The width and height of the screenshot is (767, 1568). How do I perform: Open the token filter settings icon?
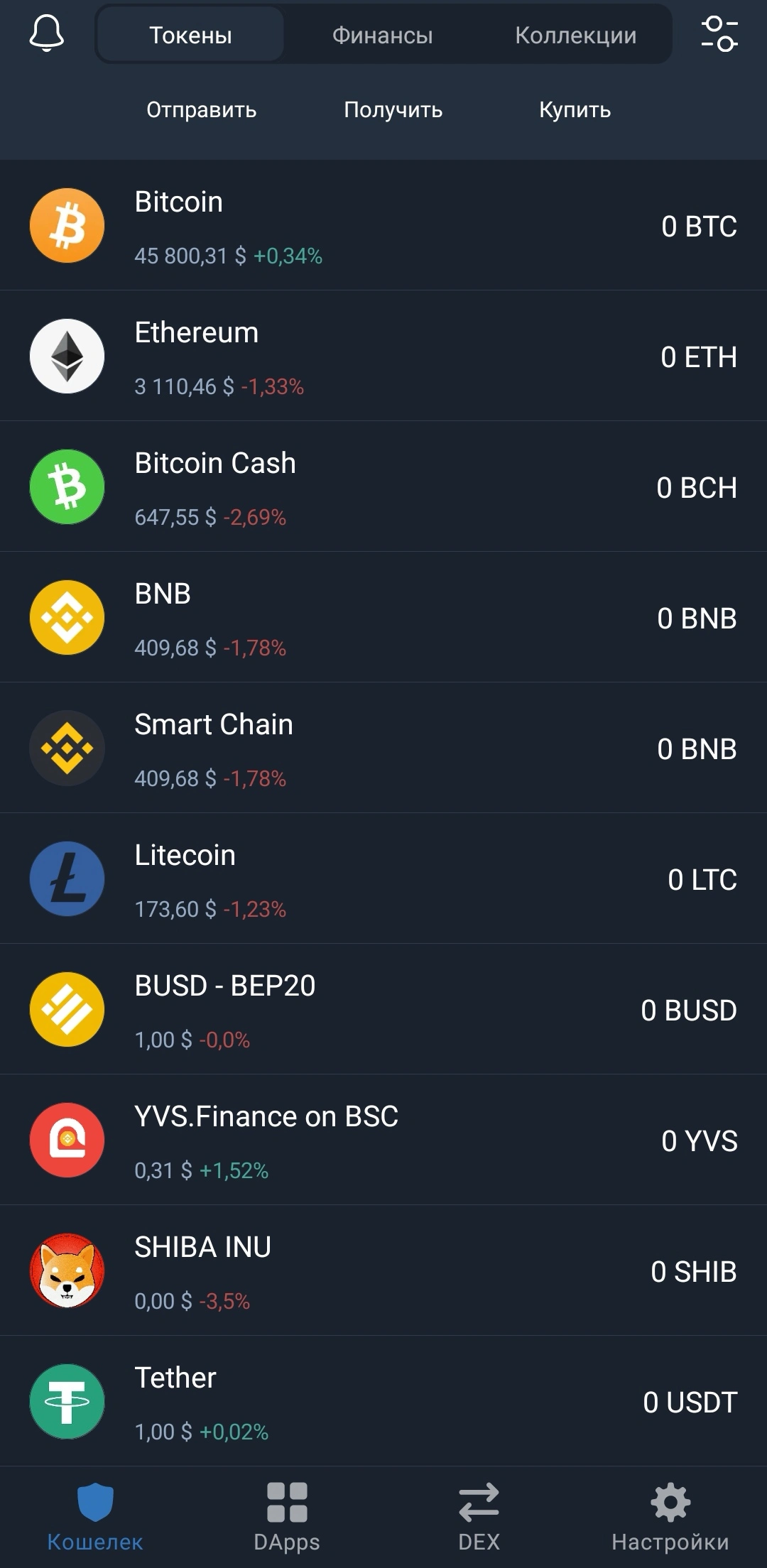[x=719, y=34]
